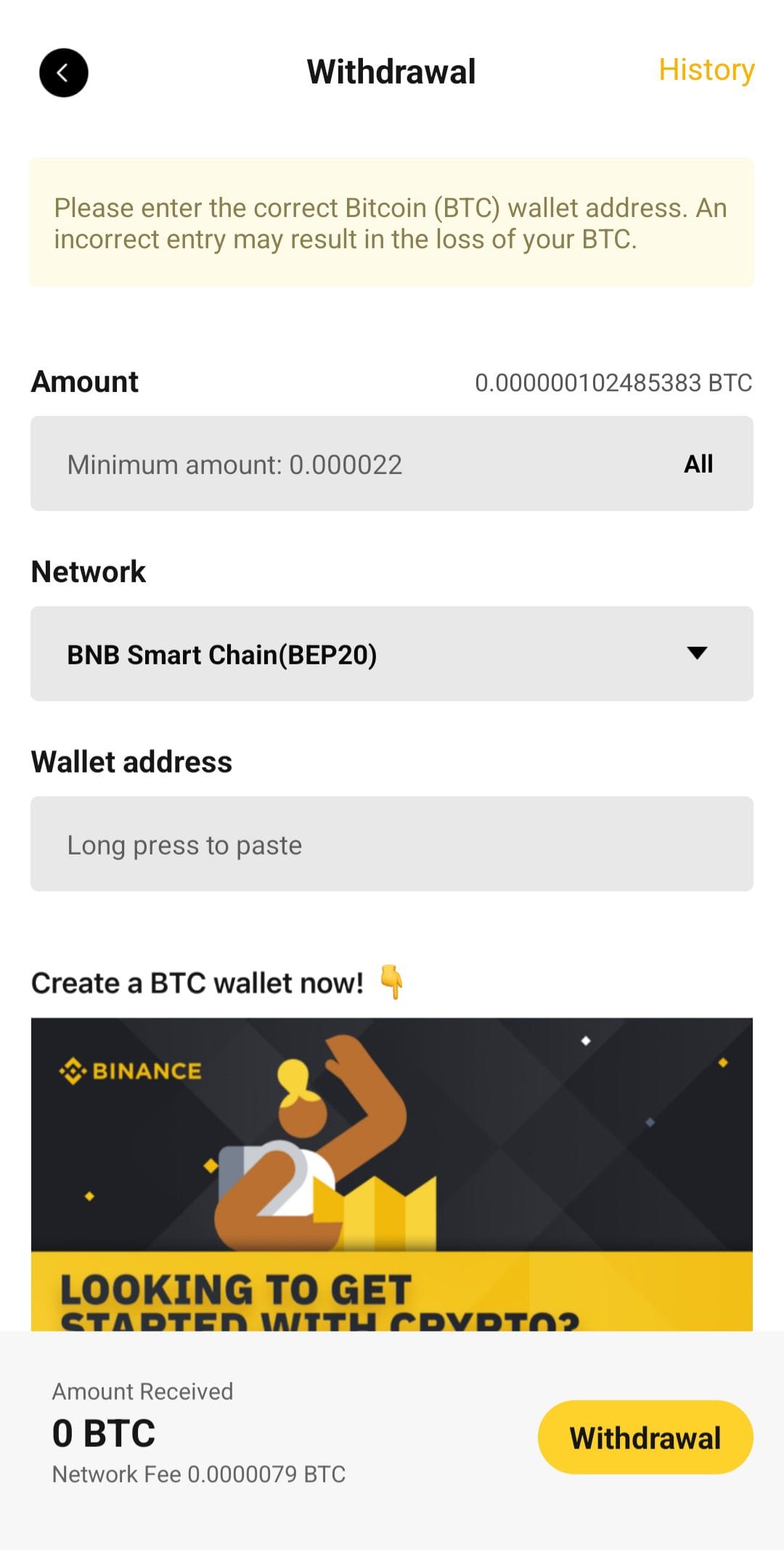Tap the downward triangle beside the network name
The height and width of the screenshot is (1550, 784).
pos(695,654)
